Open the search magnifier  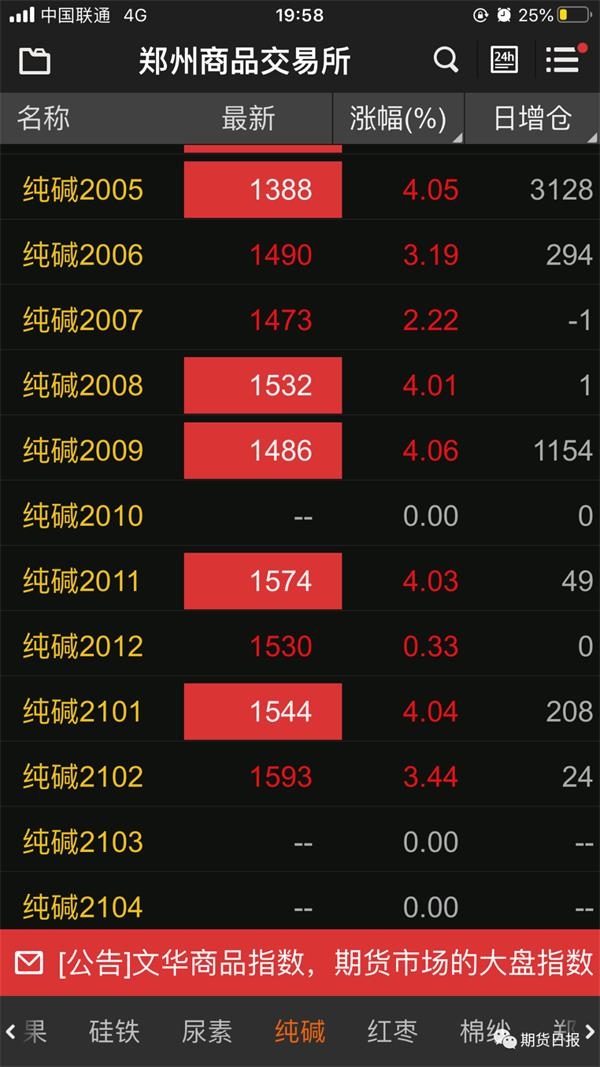446,61
